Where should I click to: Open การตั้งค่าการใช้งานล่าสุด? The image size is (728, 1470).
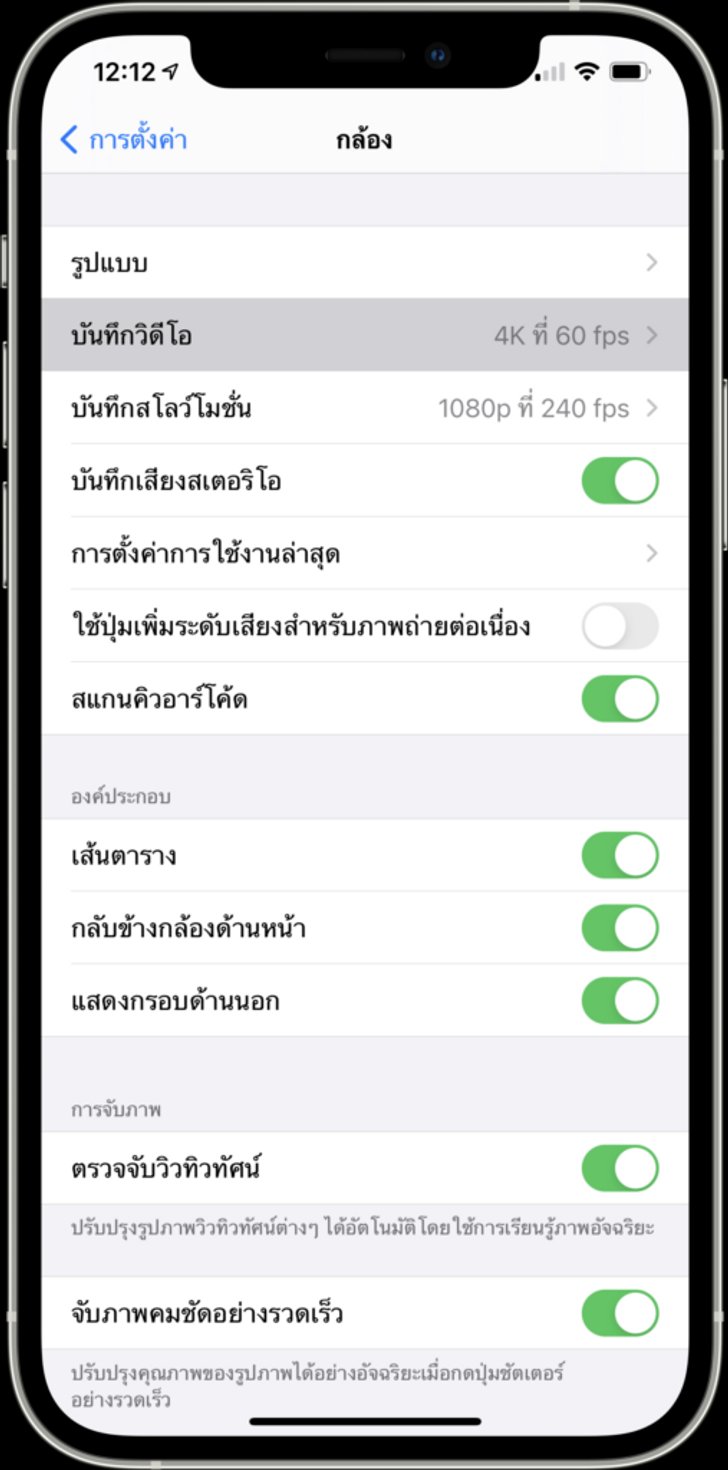364,553
